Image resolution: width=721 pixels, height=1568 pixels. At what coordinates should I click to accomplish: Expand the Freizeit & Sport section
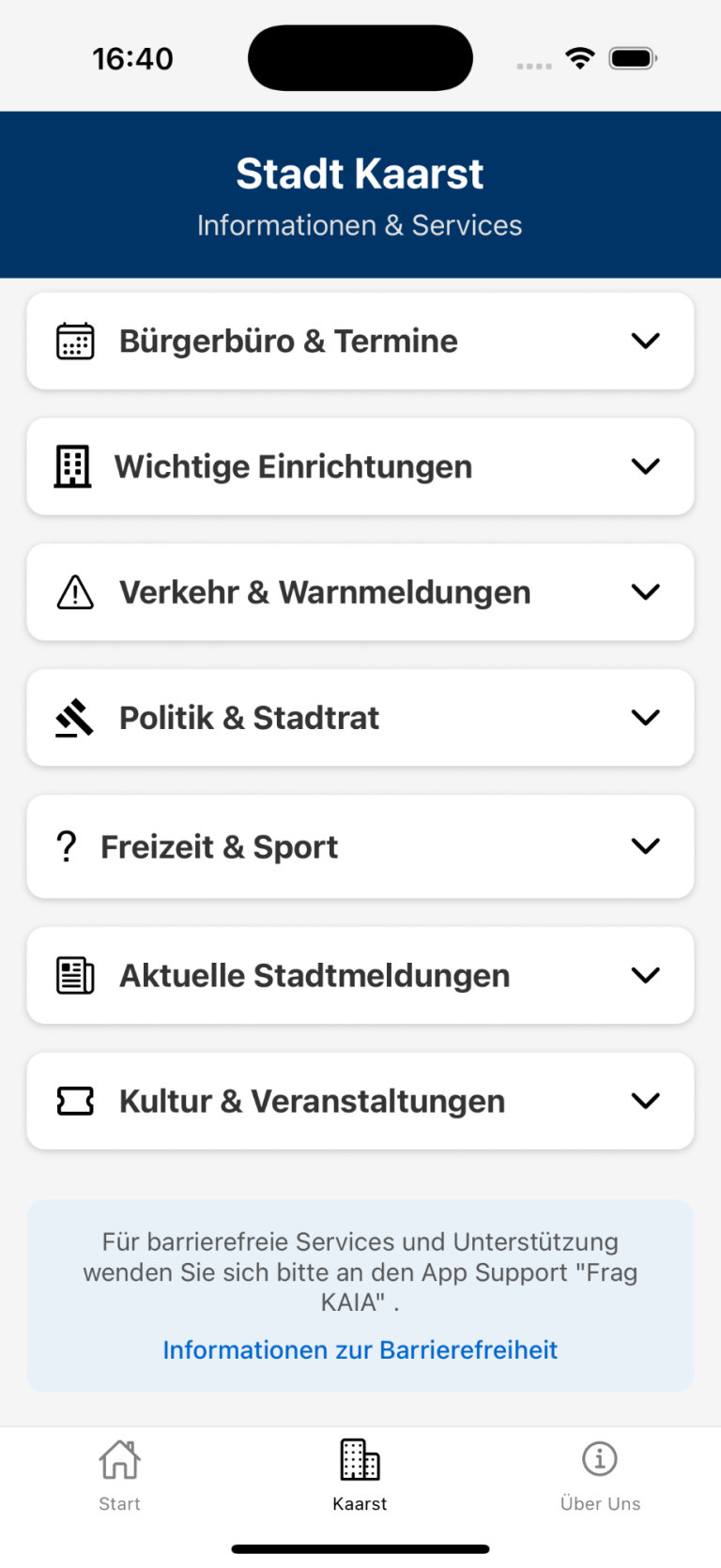(360, 846)
